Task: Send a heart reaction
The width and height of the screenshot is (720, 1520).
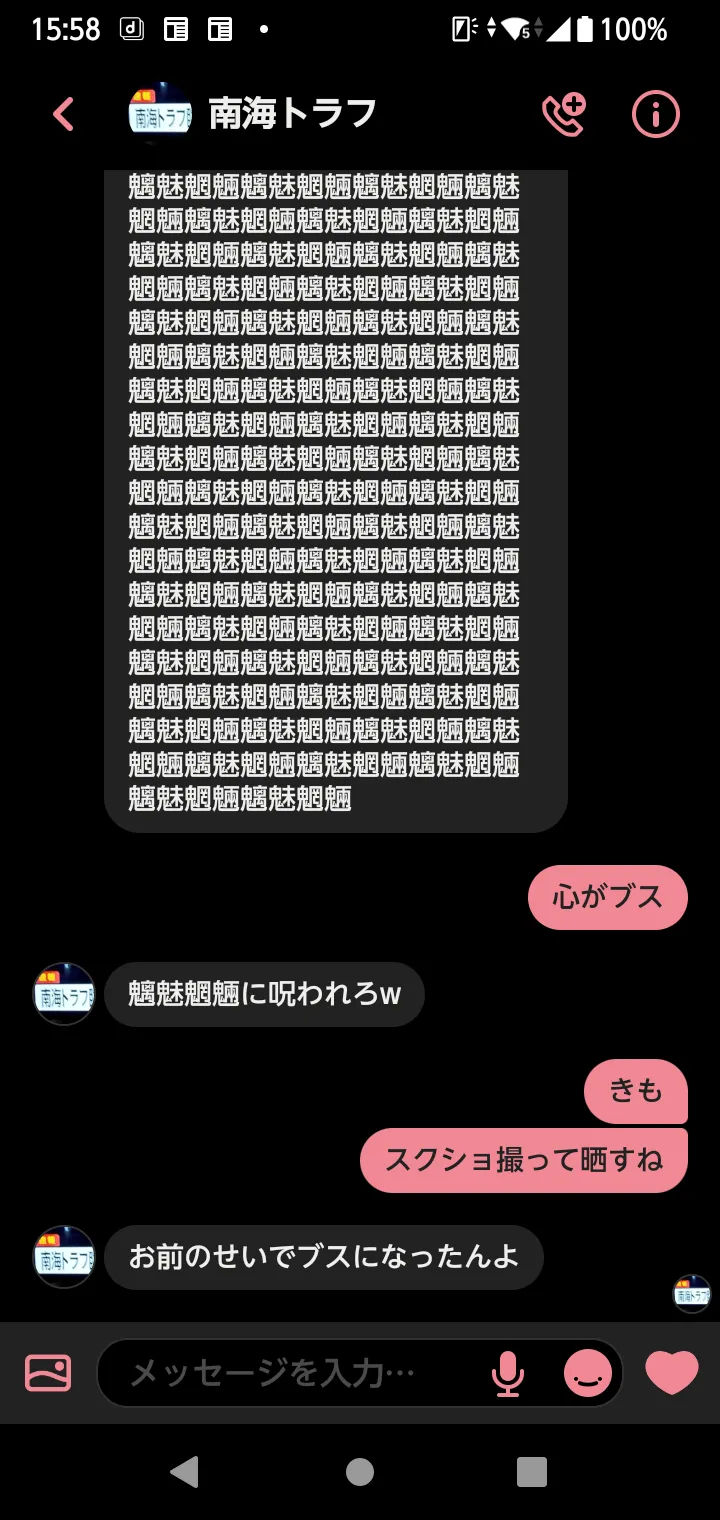Action: pos(672,1373)
